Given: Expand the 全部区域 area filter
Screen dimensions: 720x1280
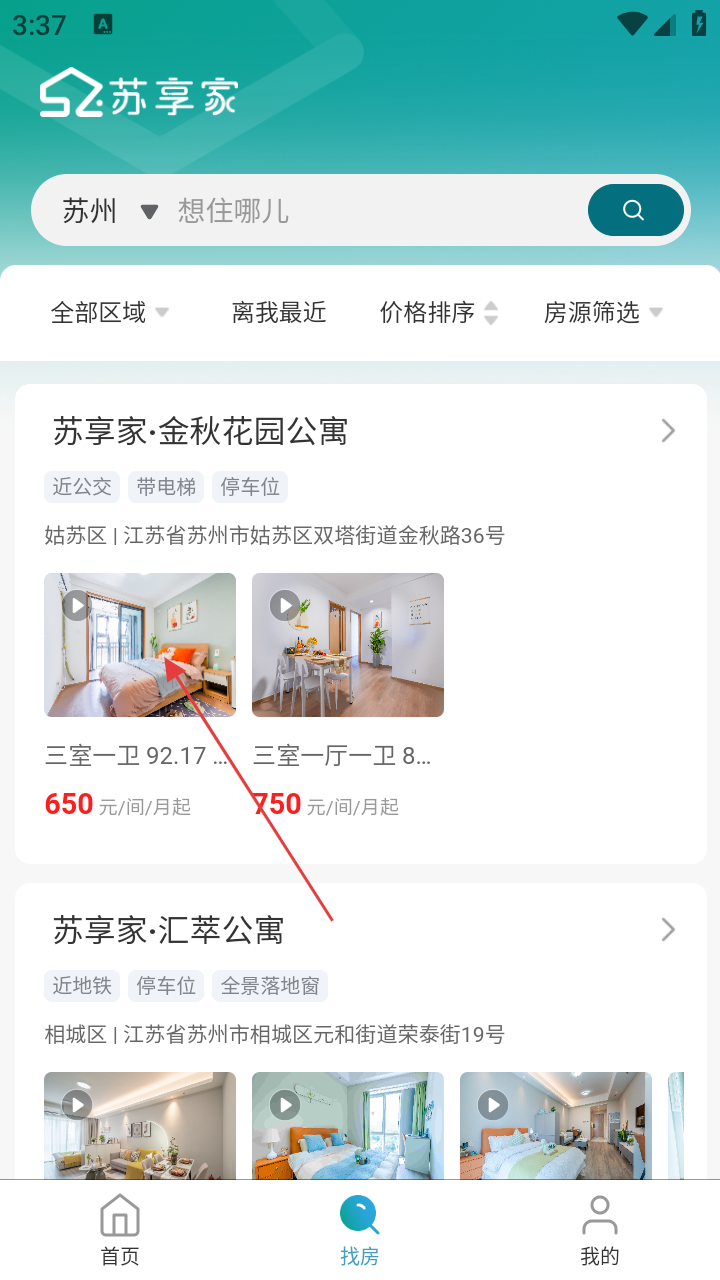Looking at the screenshot, I should click(110, 313).
